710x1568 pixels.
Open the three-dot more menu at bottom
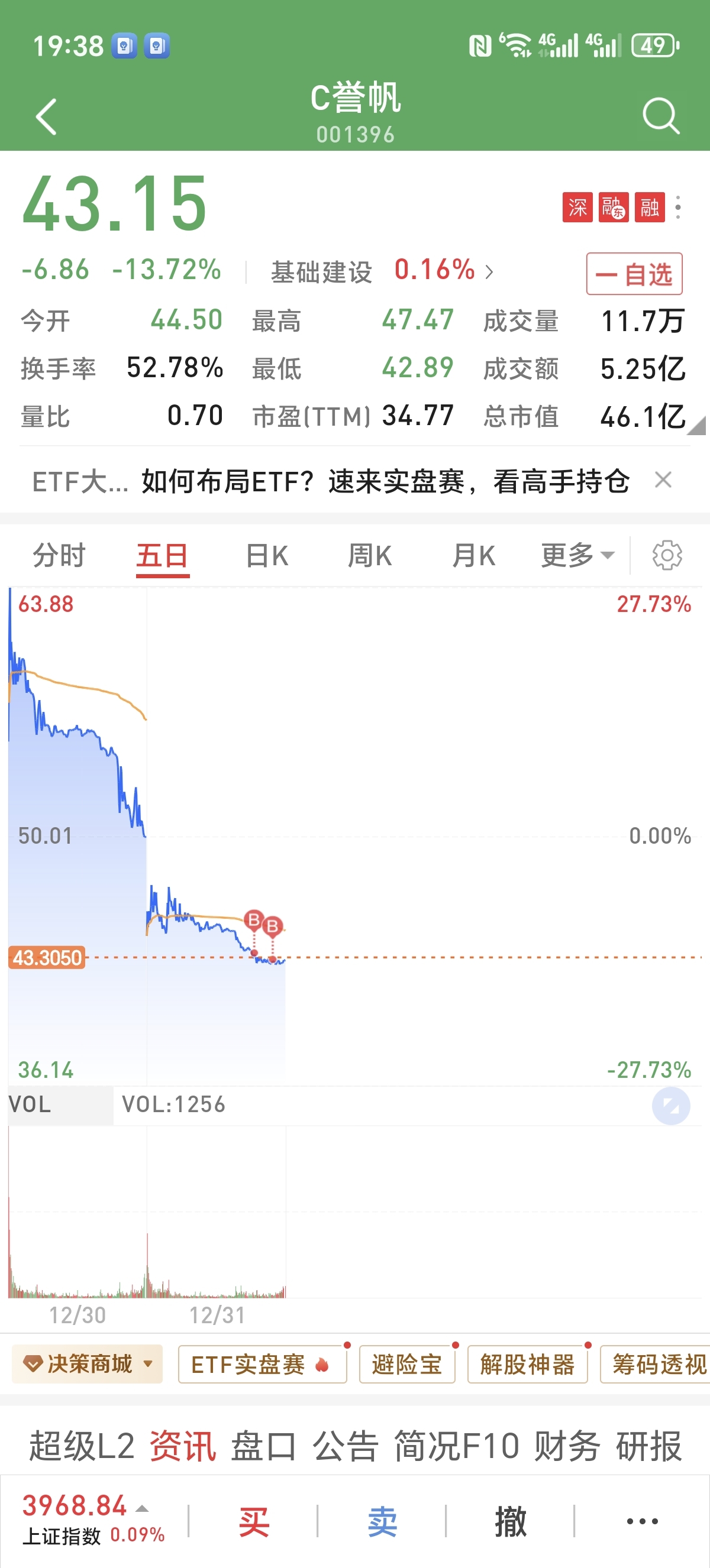pyautogui.click(x=643, y=1521)
